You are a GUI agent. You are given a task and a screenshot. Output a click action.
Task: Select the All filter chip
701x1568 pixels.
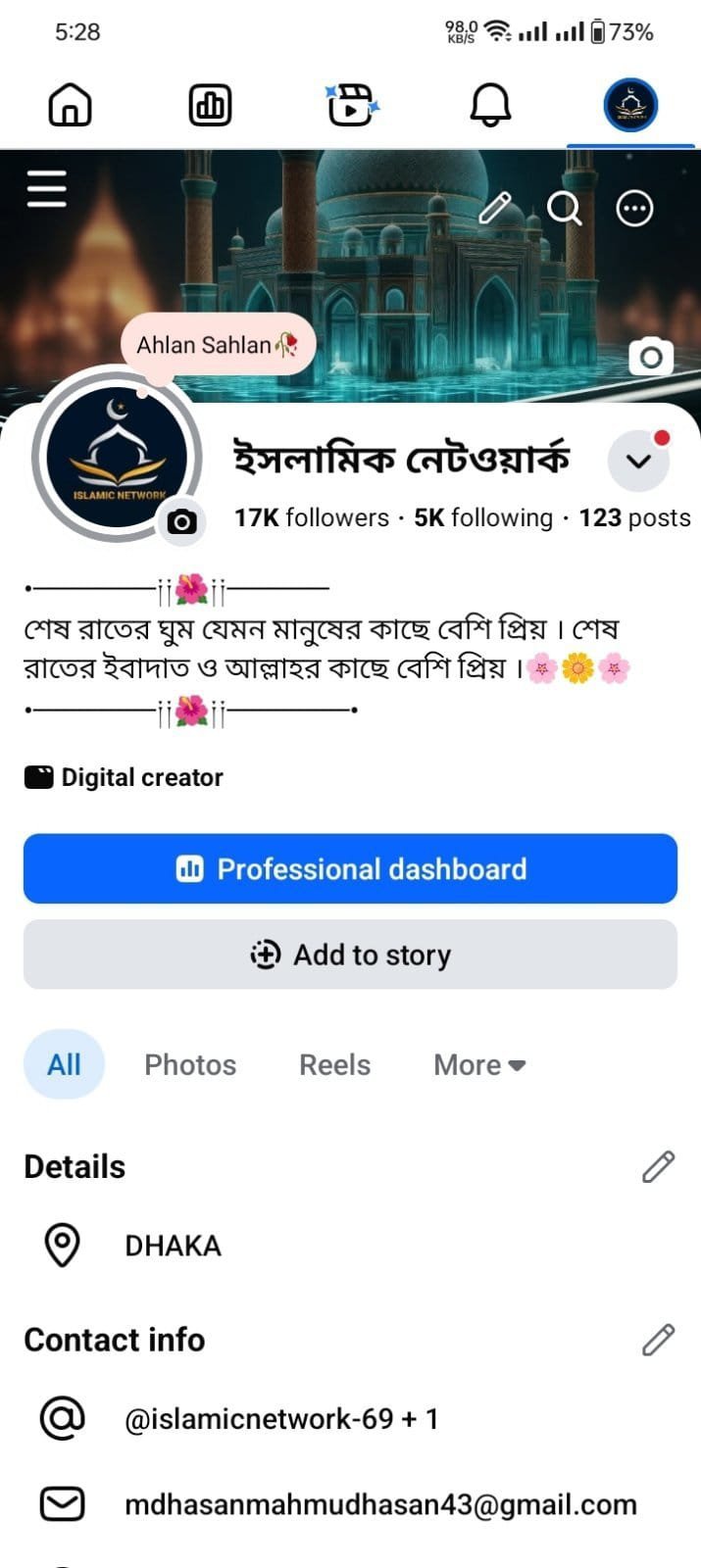[64, 1064]
